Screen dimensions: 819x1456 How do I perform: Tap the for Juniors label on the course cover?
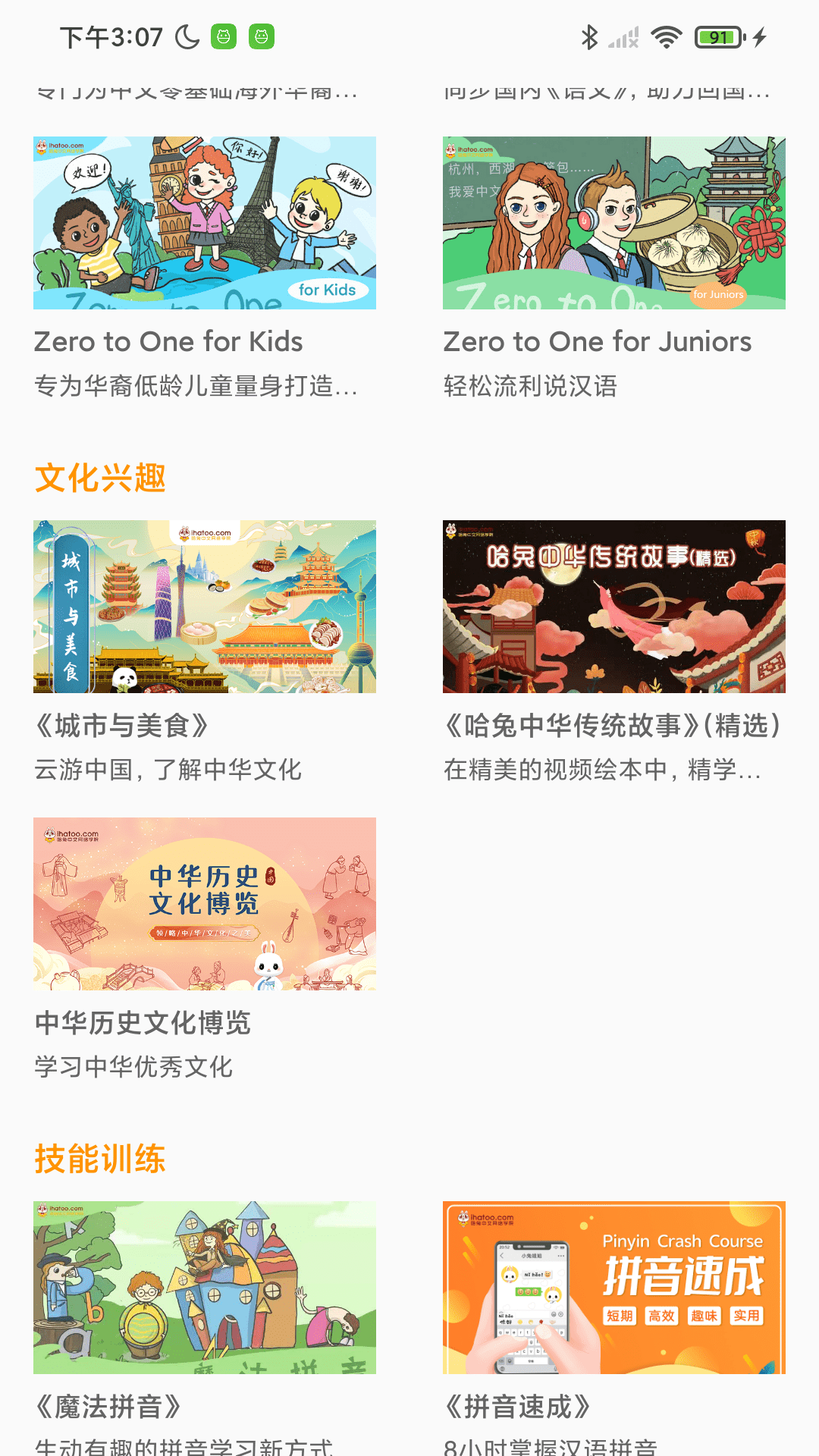717,295
